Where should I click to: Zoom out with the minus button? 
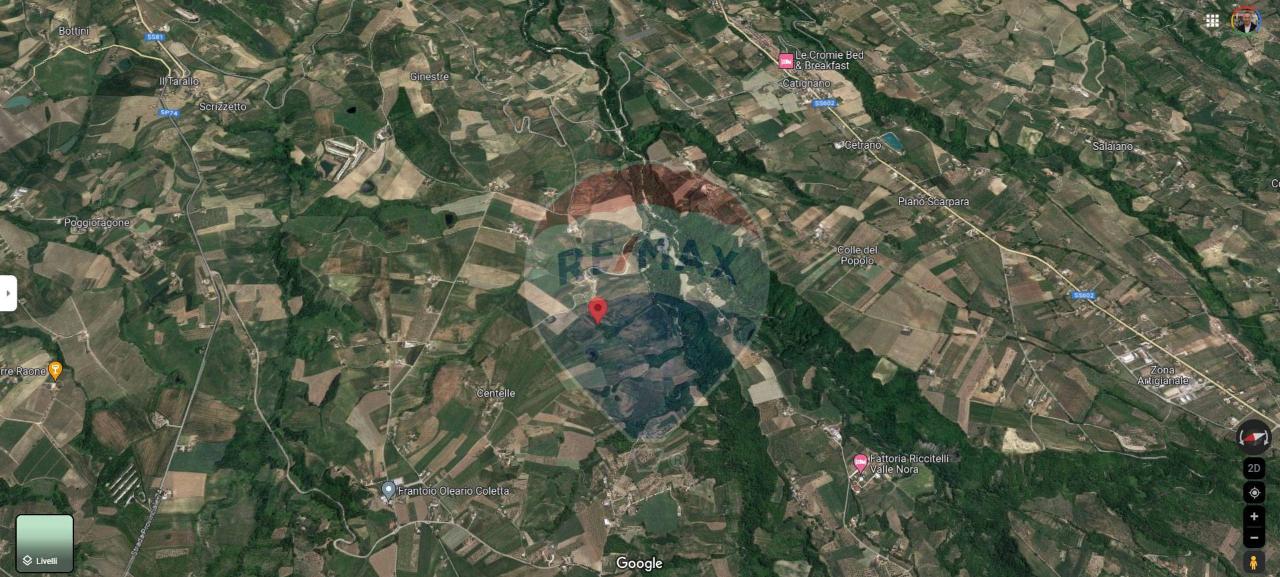coord(1253,538)
